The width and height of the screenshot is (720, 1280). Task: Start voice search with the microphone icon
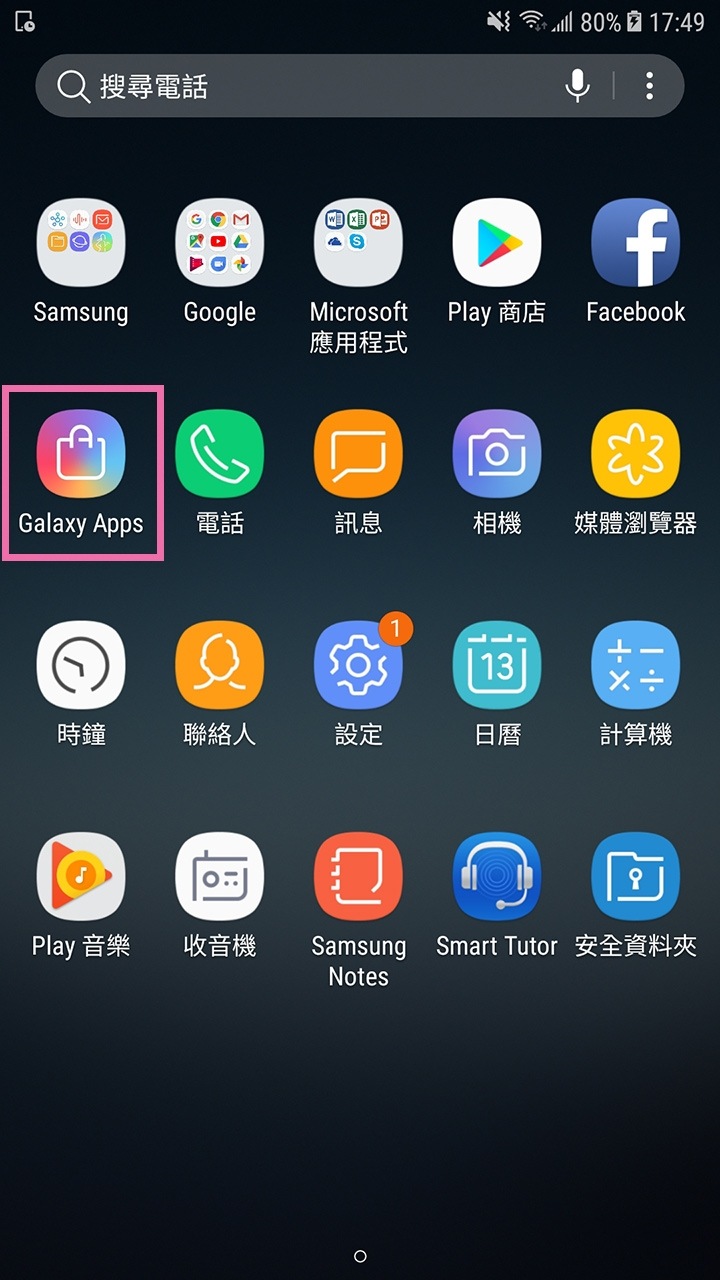click(x=577, y=86)
